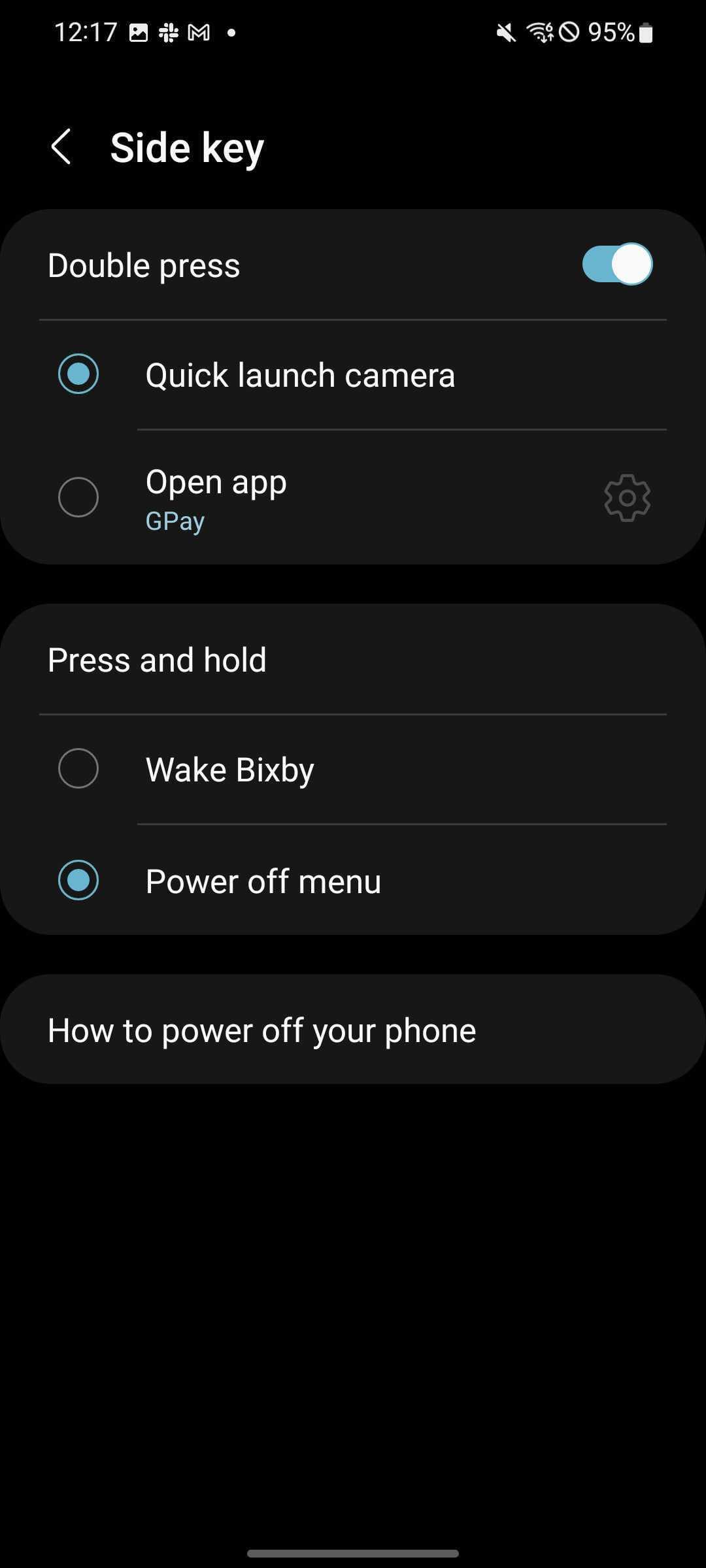Open How to power off your phone
This screenshot has width=706, height=1568.
click(x=261, y=1029)
